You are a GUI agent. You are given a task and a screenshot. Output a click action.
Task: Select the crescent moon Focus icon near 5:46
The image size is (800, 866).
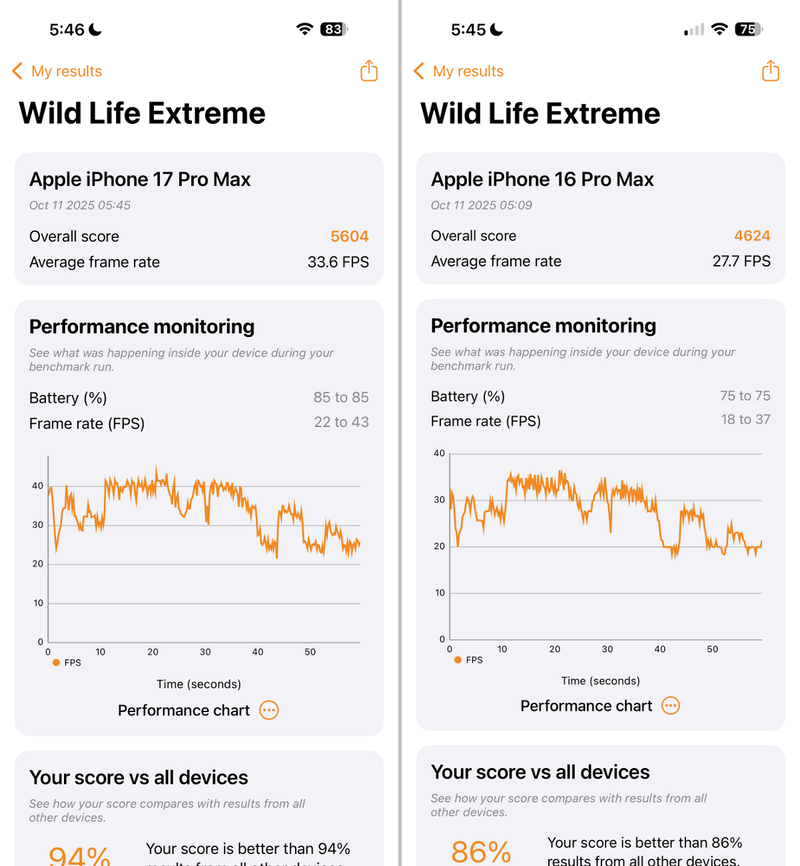[x=97, y=29]
